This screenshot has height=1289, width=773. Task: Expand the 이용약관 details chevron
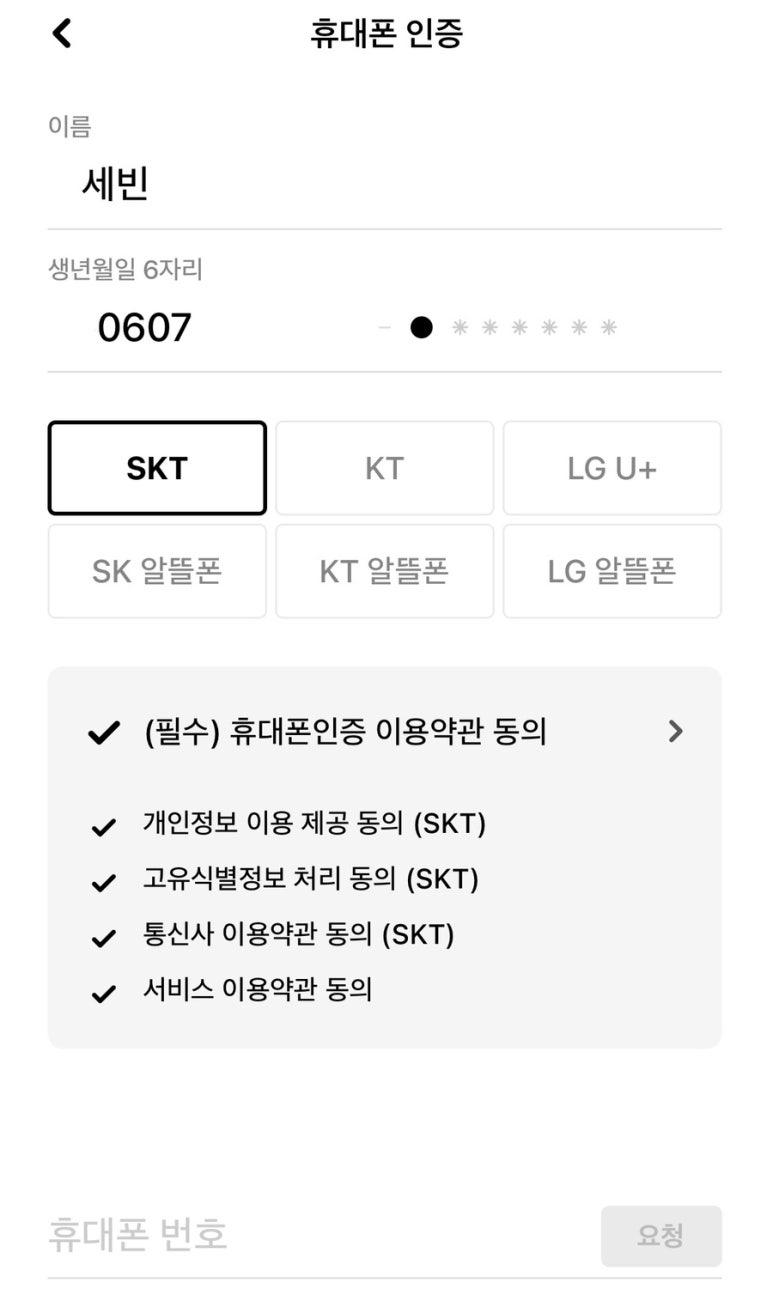(675, 732)
